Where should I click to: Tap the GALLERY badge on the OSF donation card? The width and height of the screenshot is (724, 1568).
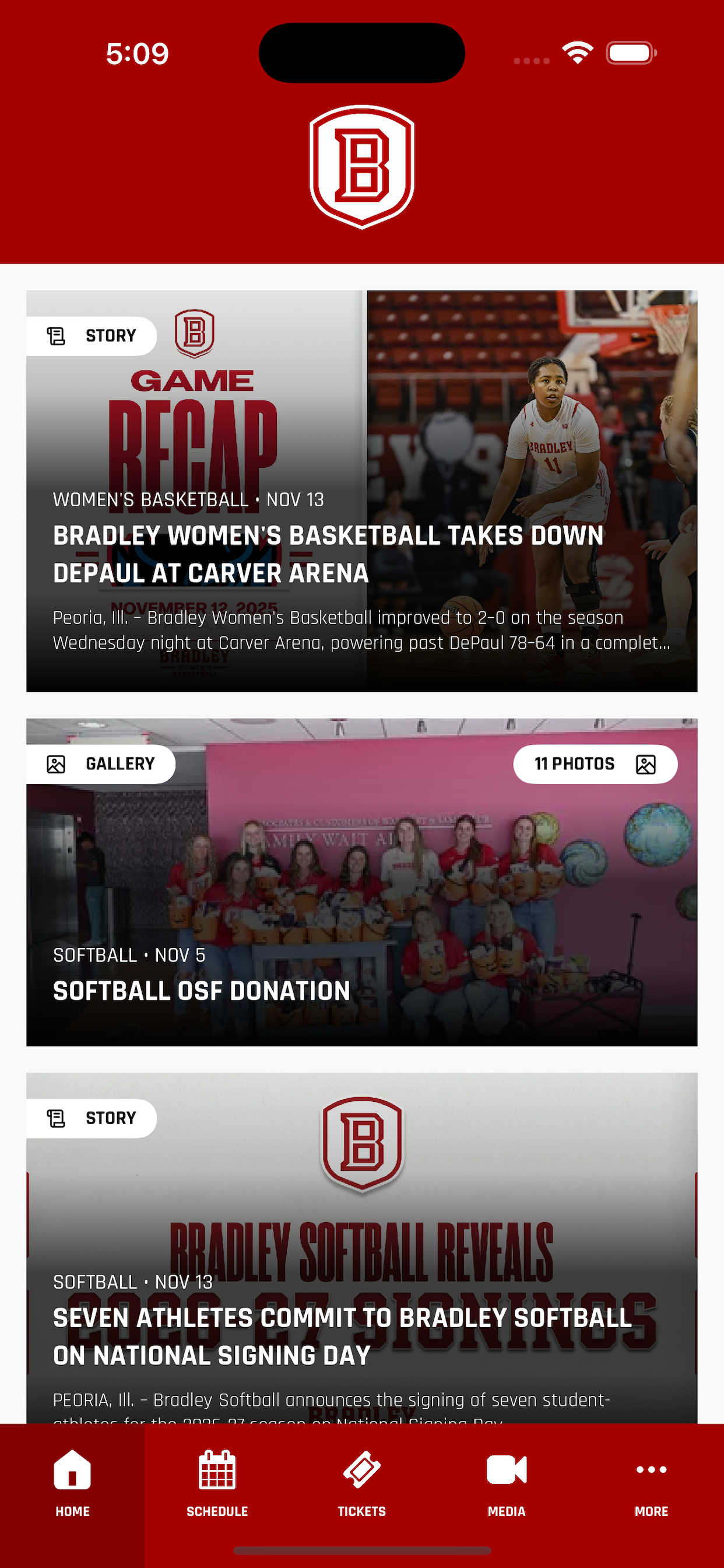pyautogui.click(x=100, y=764)
